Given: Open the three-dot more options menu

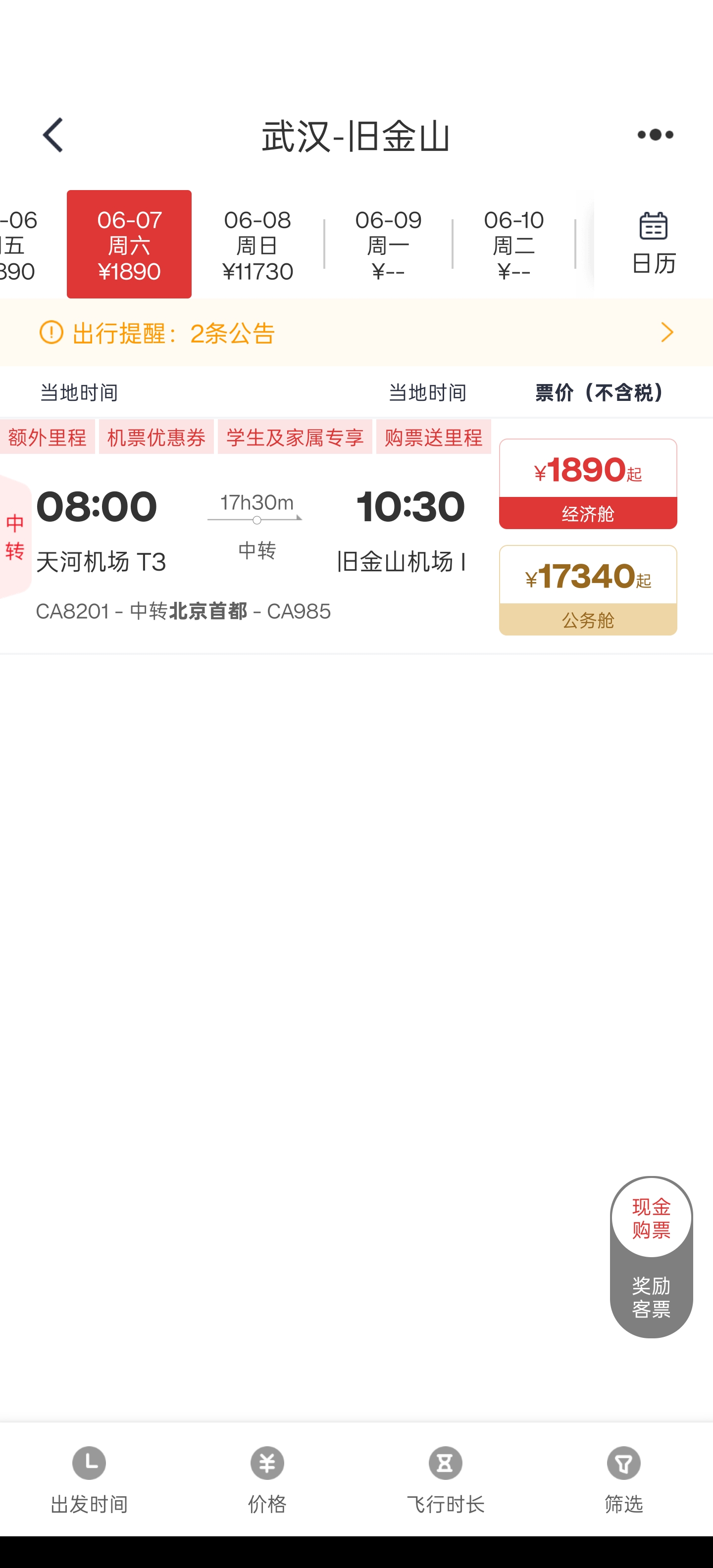Looking at the screenshot, I should (655, 135).
